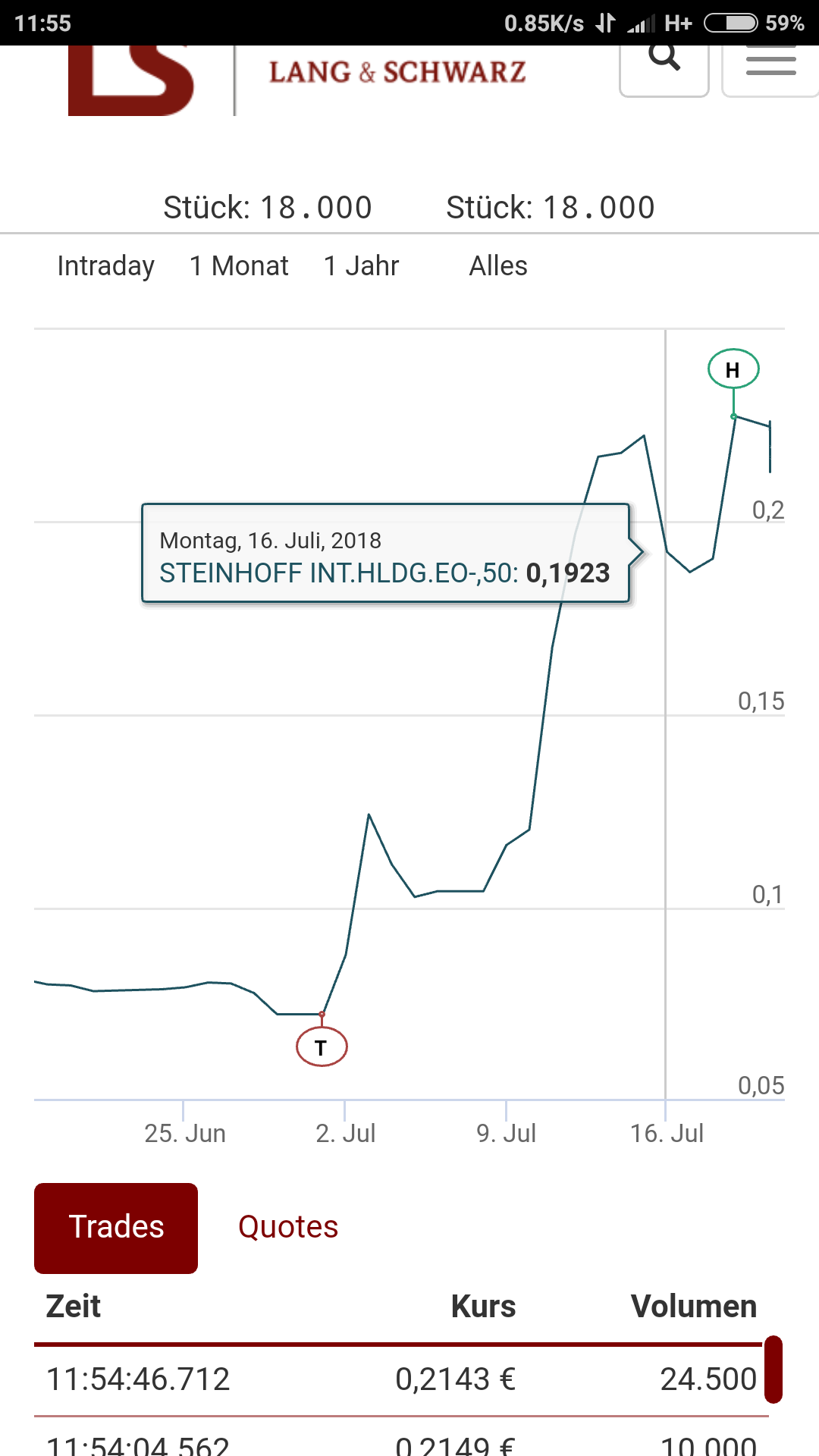Viewport: 819px width, 1456px height.
Task: Select the green H high marker on chart
Action: (x=732, y=370)
